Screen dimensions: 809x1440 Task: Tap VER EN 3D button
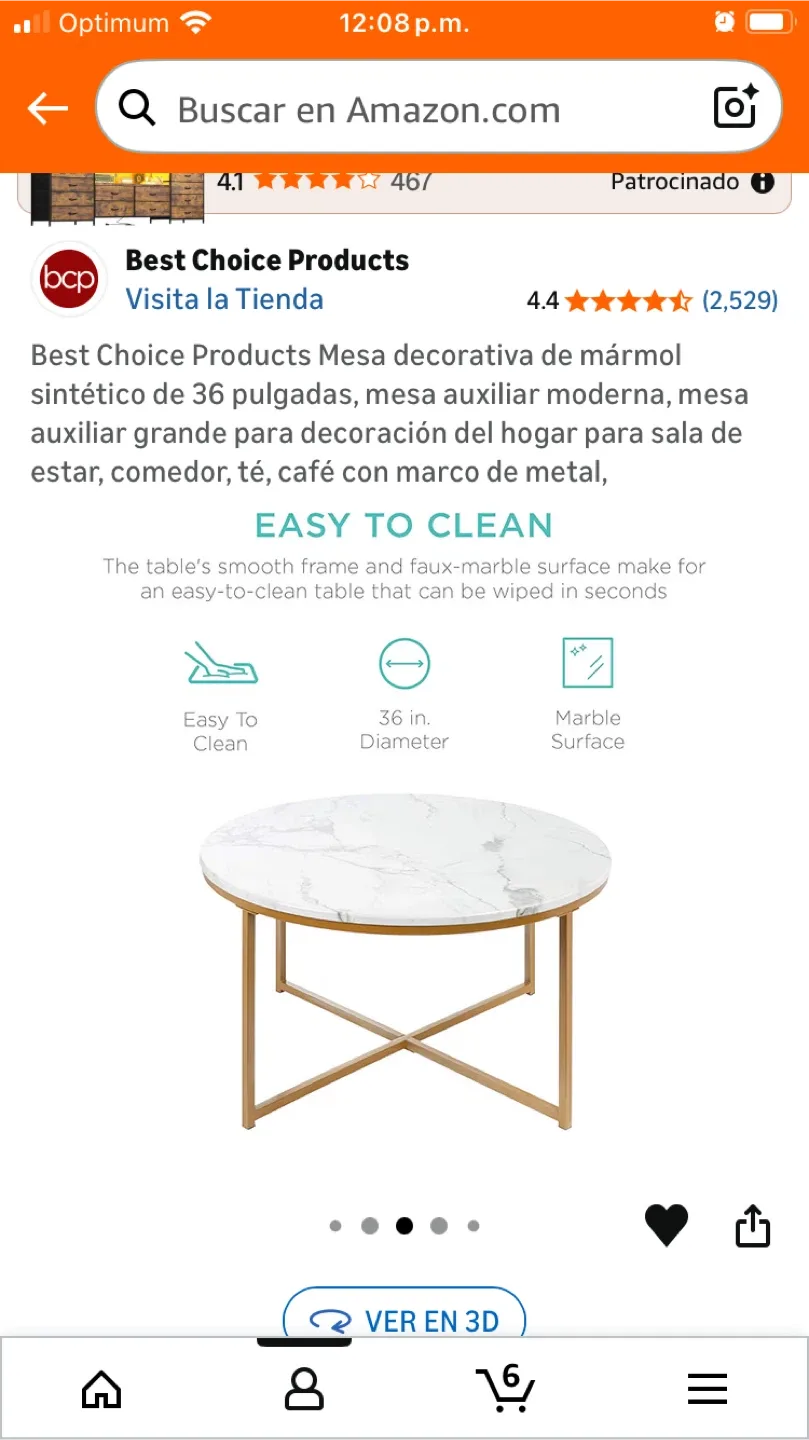(x=404, y=1318)
